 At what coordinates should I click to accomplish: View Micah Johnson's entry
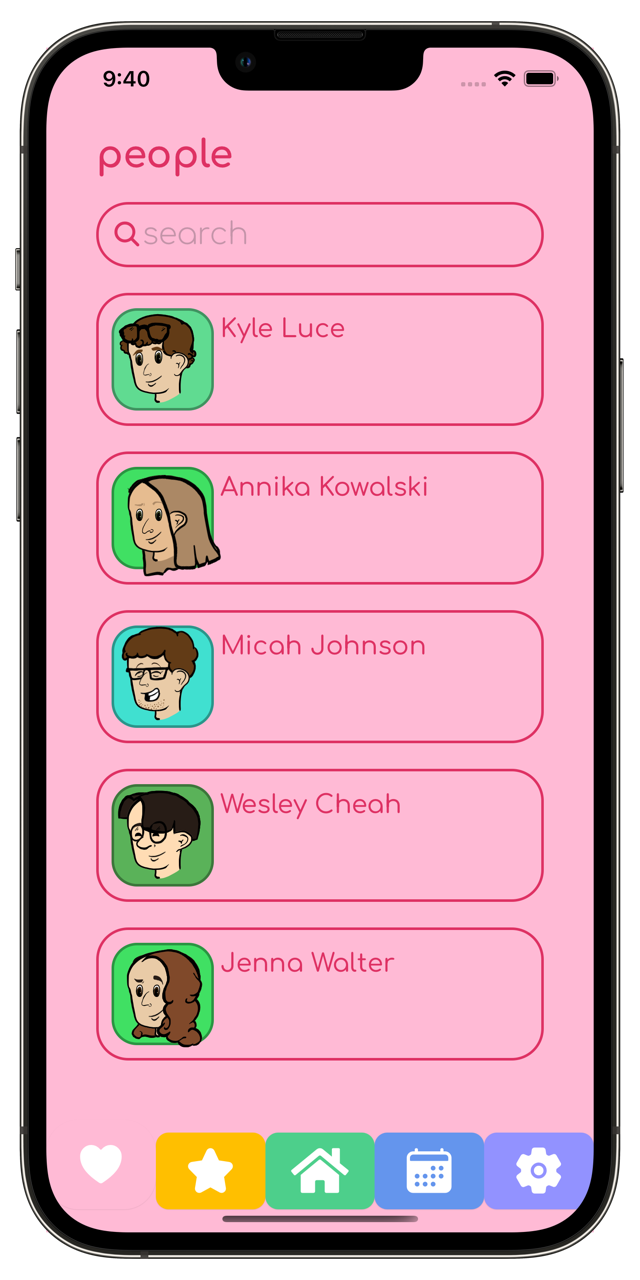[320, 676]
